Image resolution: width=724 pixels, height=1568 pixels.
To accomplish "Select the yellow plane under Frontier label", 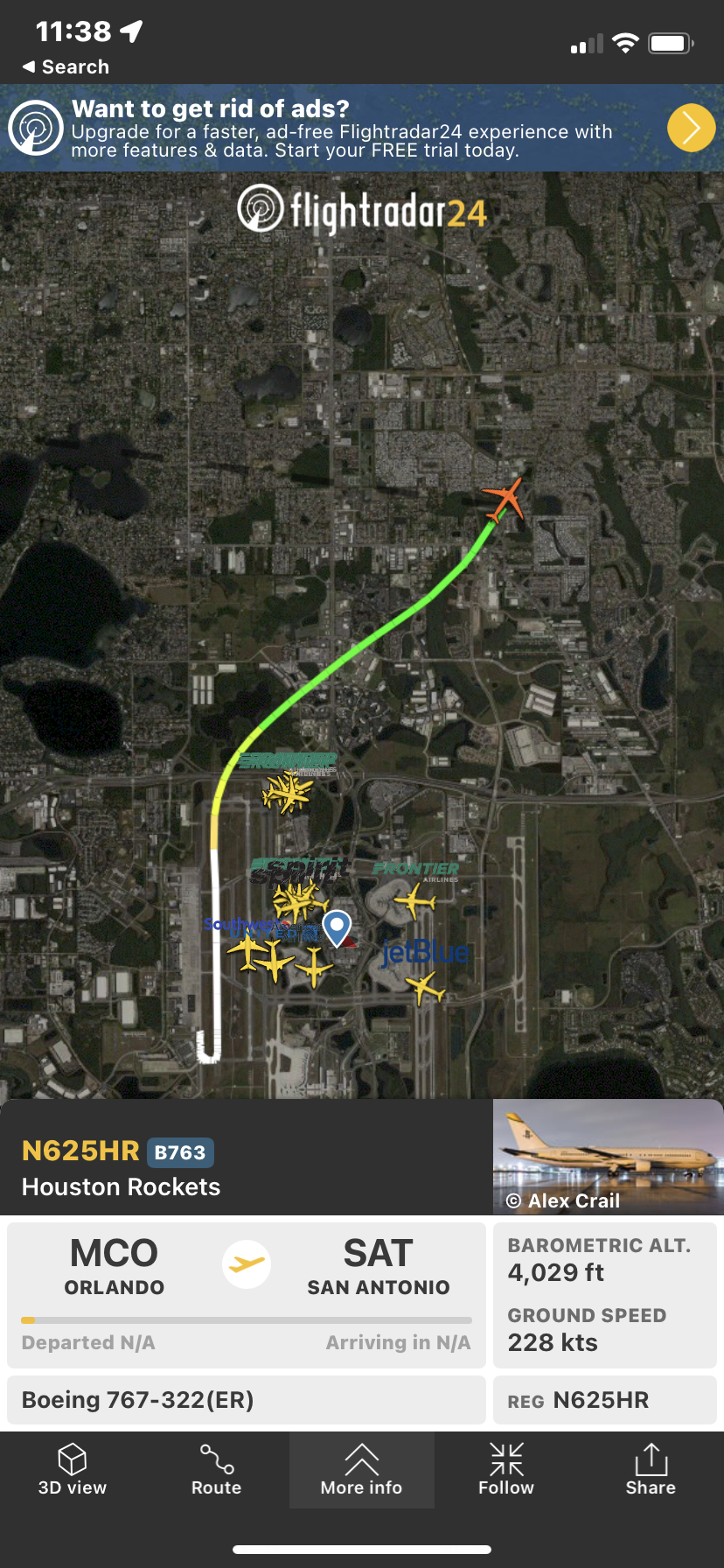I will [x=414, y=900].
